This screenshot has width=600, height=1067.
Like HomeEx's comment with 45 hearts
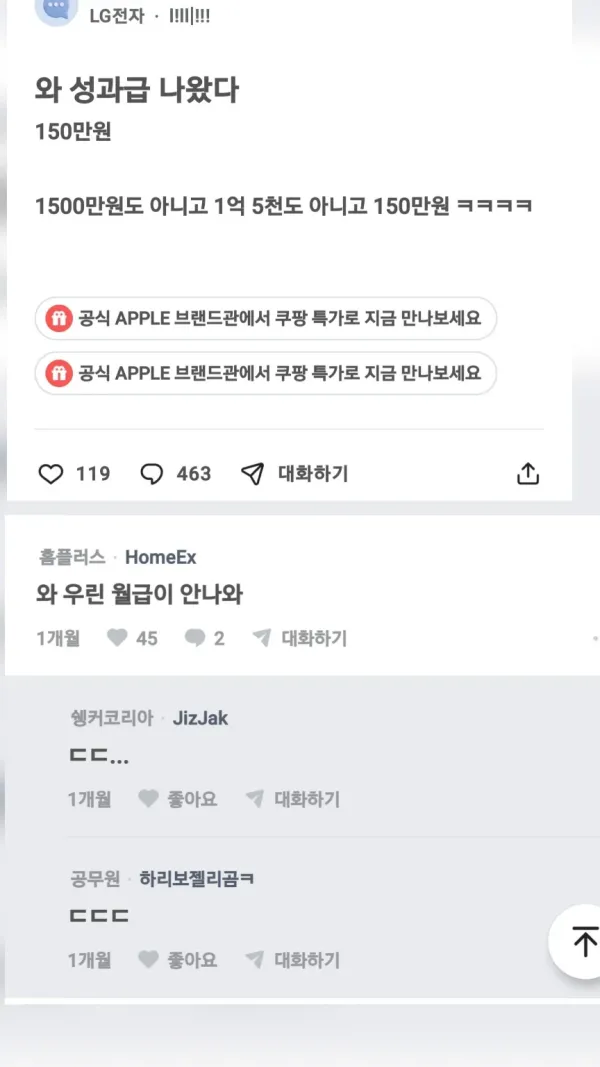[x=133, y=638]
